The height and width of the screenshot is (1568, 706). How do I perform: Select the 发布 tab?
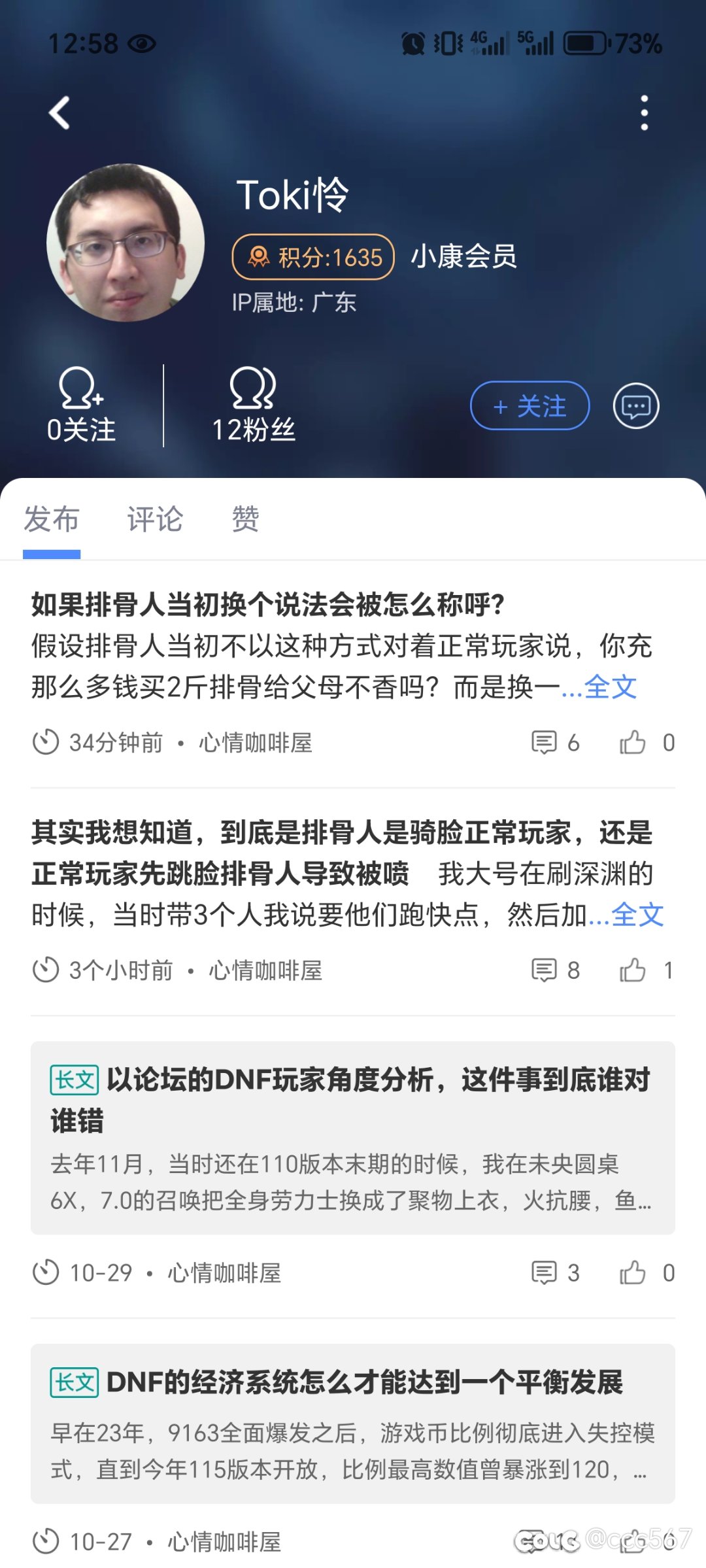[x=52, y=519]
